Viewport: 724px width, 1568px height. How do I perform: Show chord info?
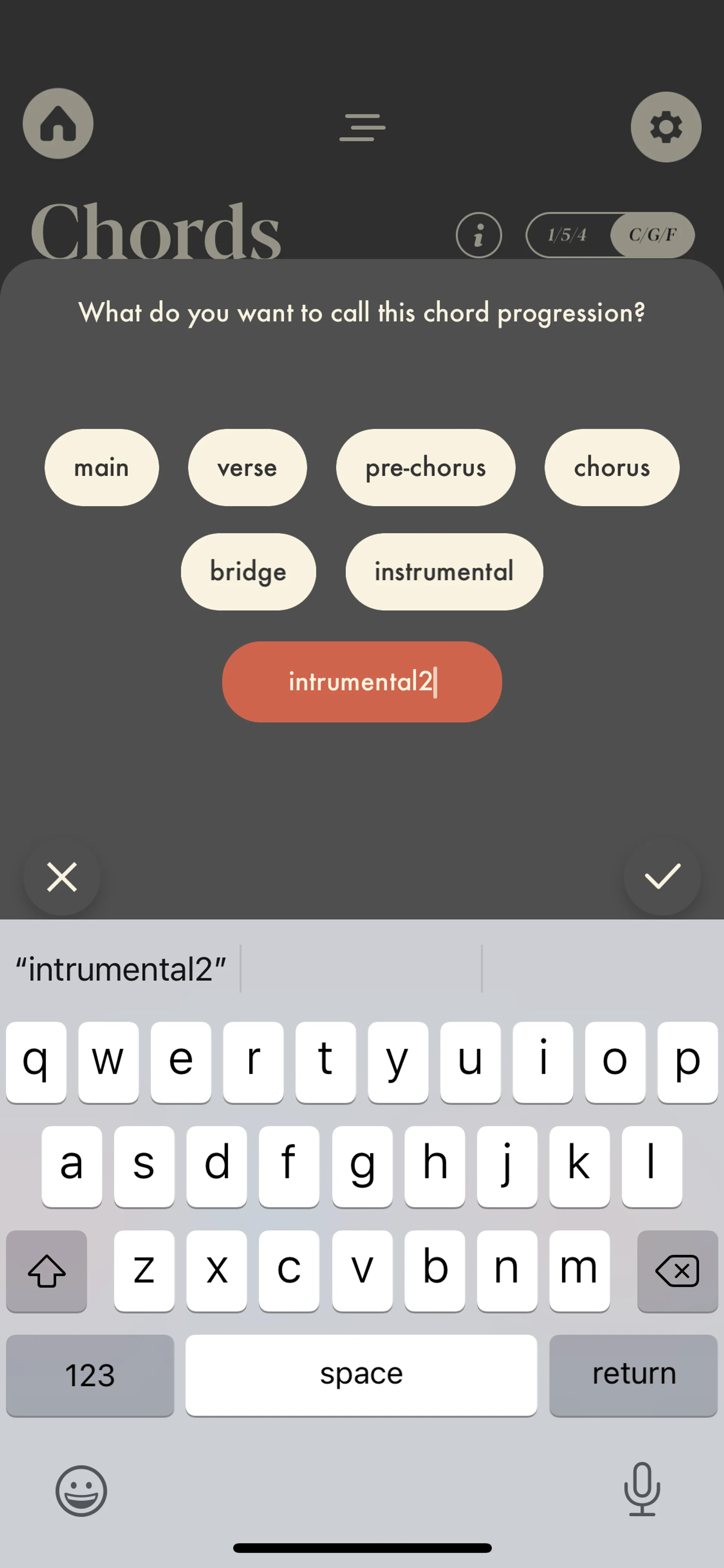tap(478, 235)
